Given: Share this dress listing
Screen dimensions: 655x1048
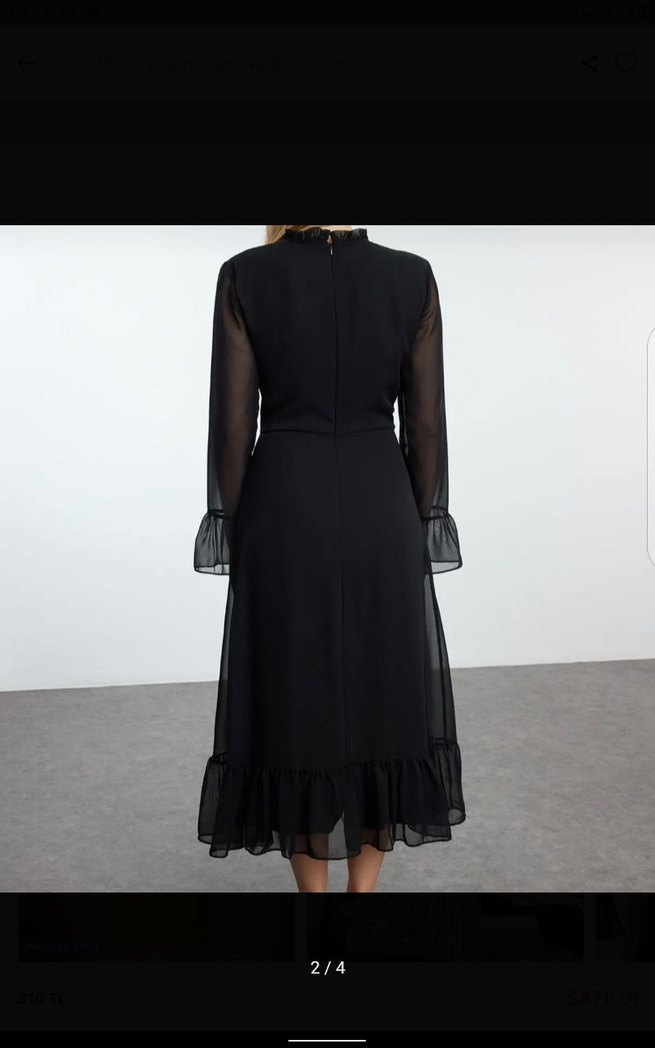Looking at the screenshot, I should (590, 64).
